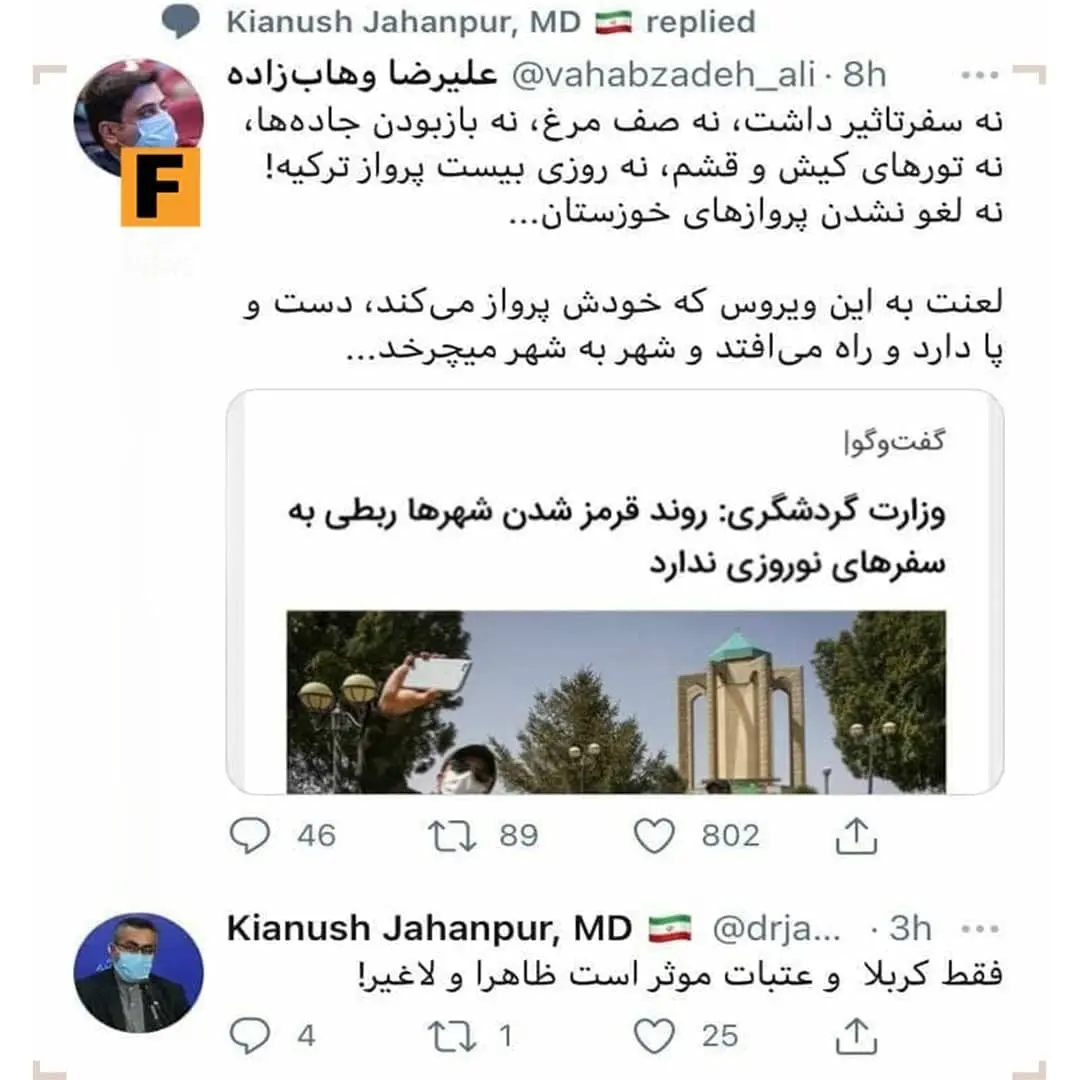Like Kianush Jahanpur's reply with 25 likes
The image size is (1080, 1080).
pyautogui.click(x=656, y=1036)
